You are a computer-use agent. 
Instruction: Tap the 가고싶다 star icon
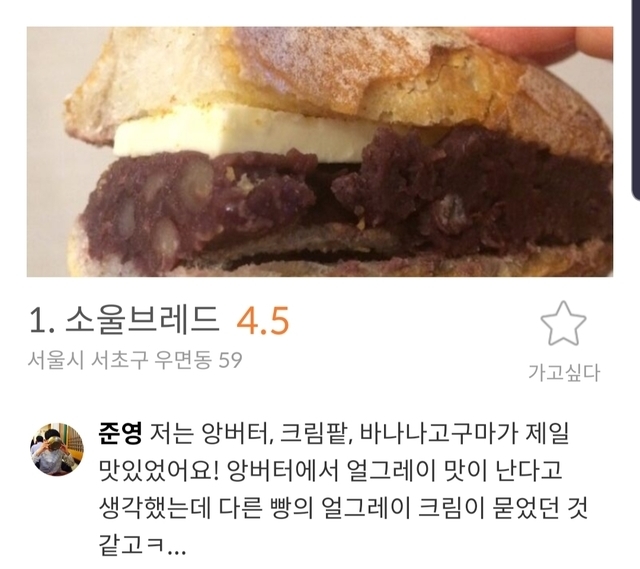pyautogui.click(x=563, y=325)
